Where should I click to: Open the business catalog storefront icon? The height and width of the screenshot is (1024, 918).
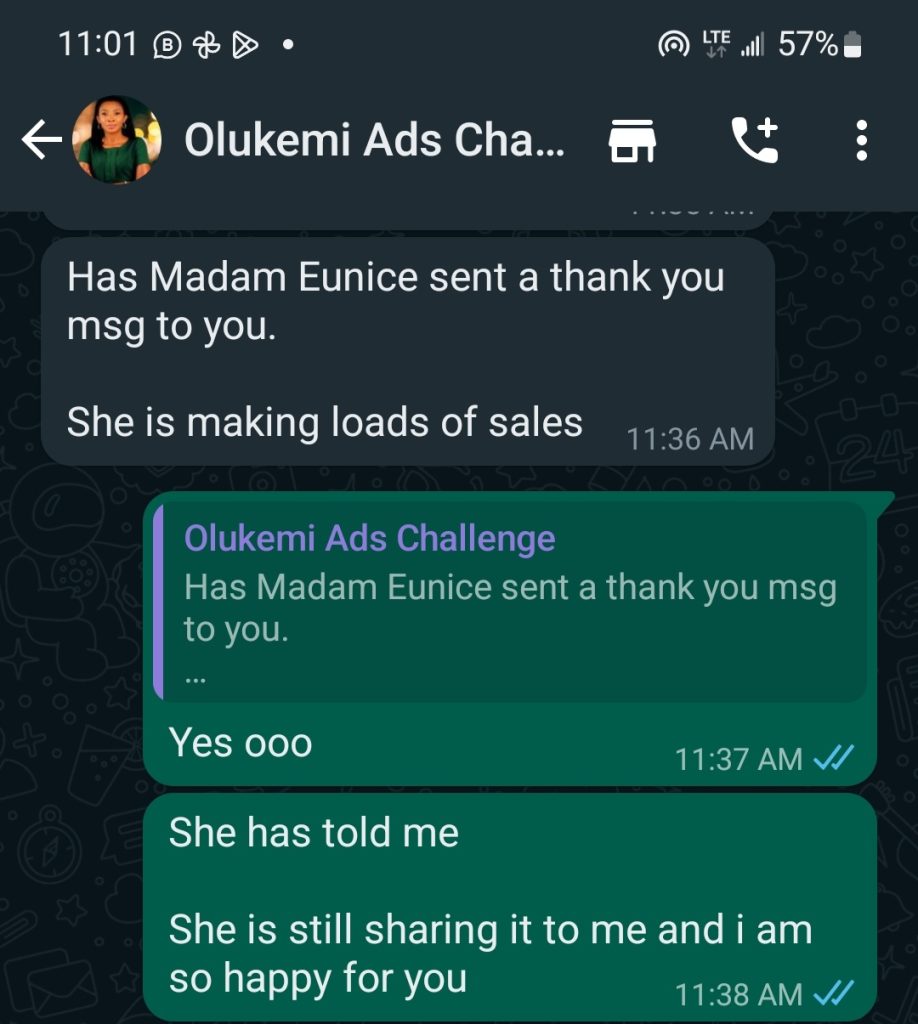632,141
